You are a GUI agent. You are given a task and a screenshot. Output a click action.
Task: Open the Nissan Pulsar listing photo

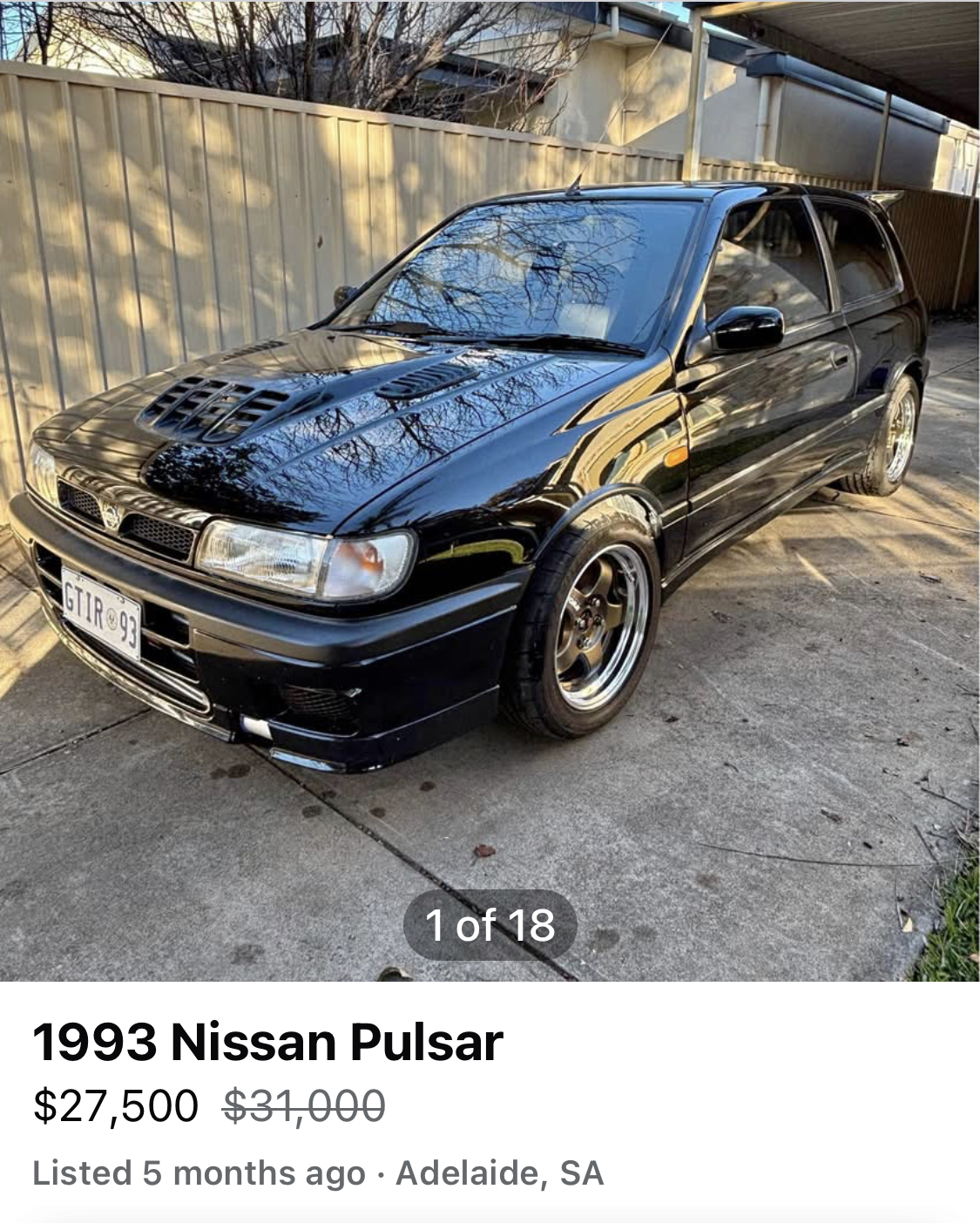pos(490,488)
